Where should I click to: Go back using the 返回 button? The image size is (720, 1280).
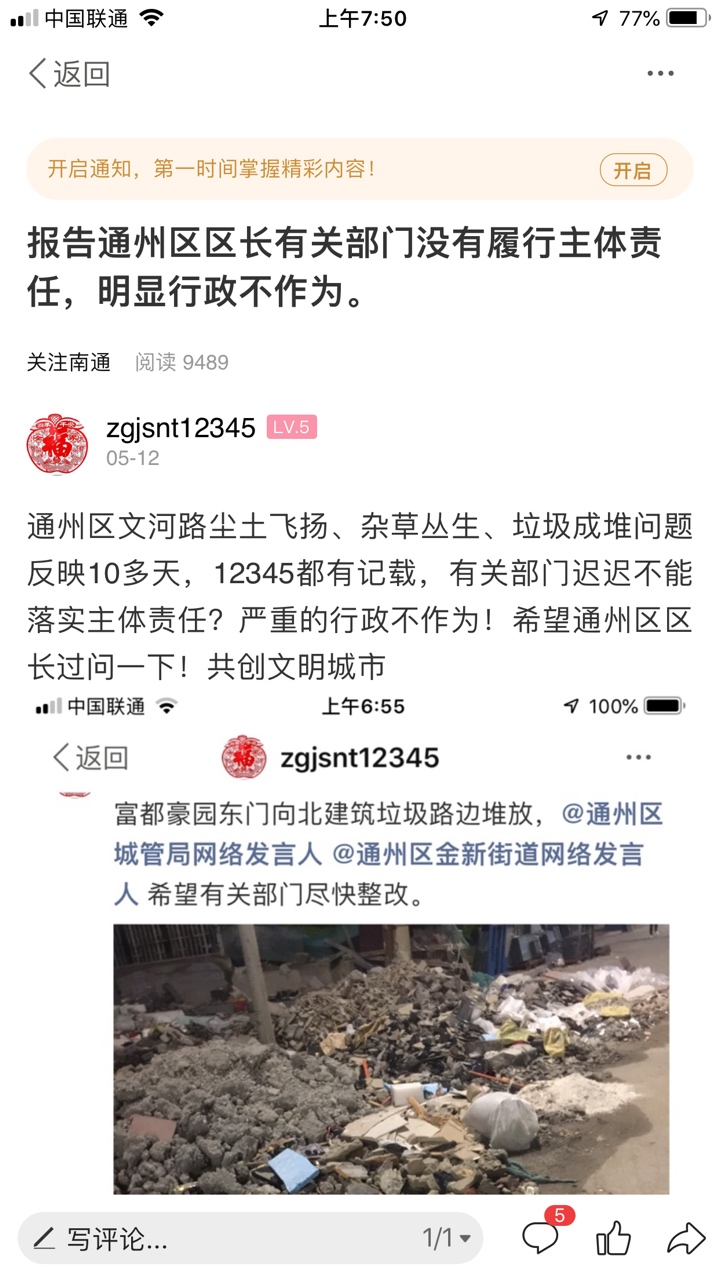click(x=68, y=74)
